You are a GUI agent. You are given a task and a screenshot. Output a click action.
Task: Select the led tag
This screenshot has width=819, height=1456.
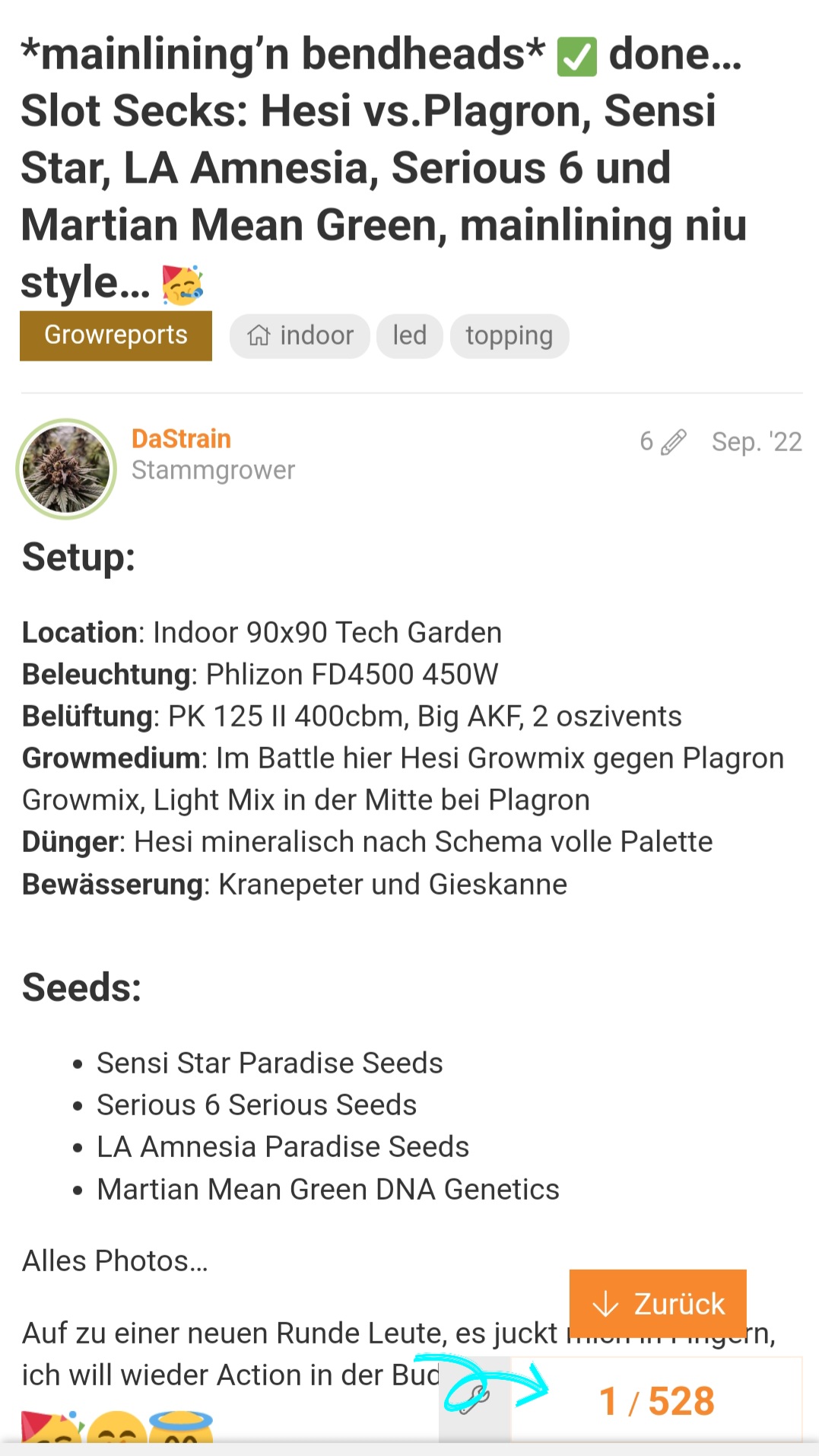409,335
